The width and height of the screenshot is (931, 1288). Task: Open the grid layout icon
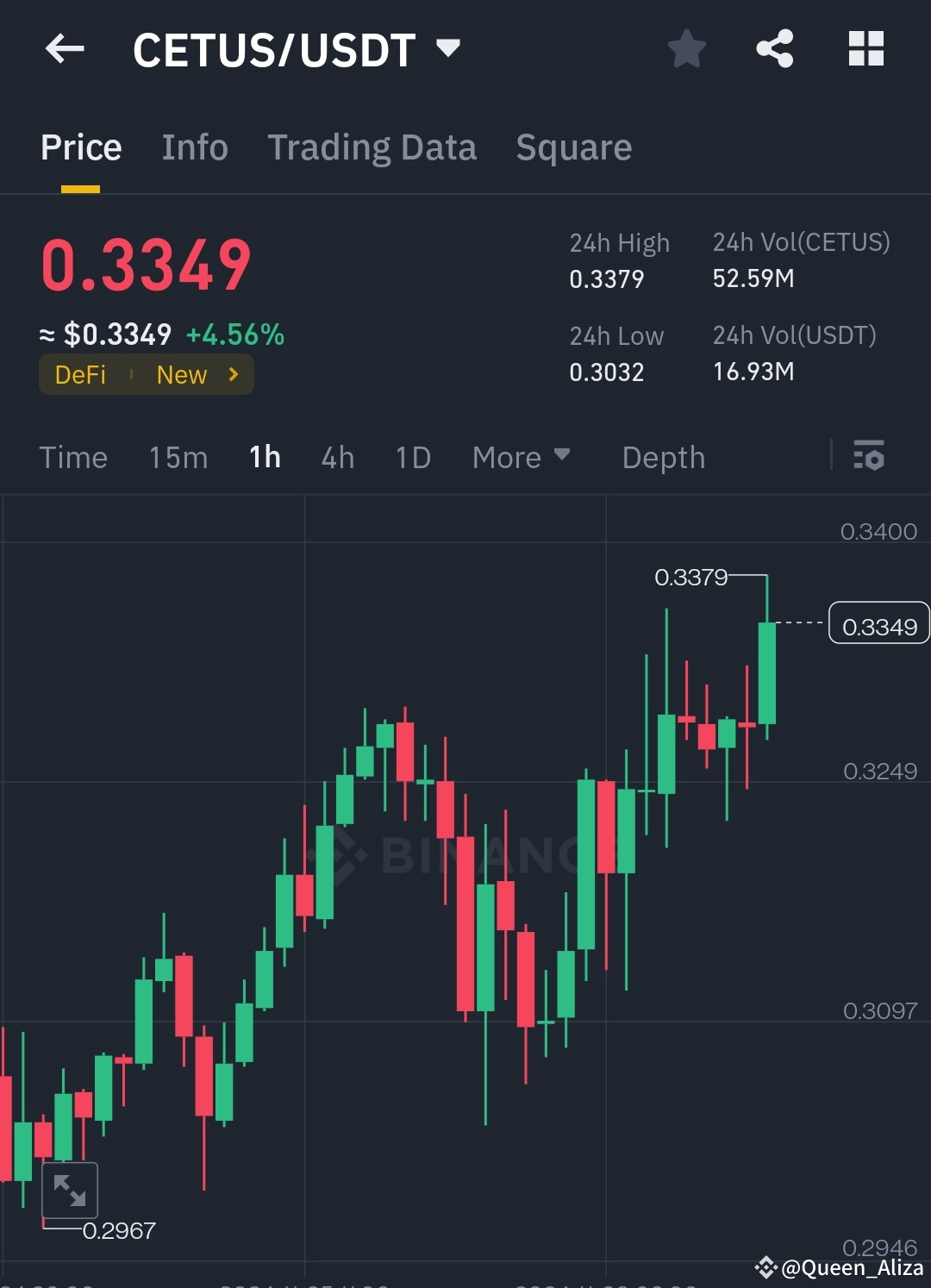click(865, 49)
